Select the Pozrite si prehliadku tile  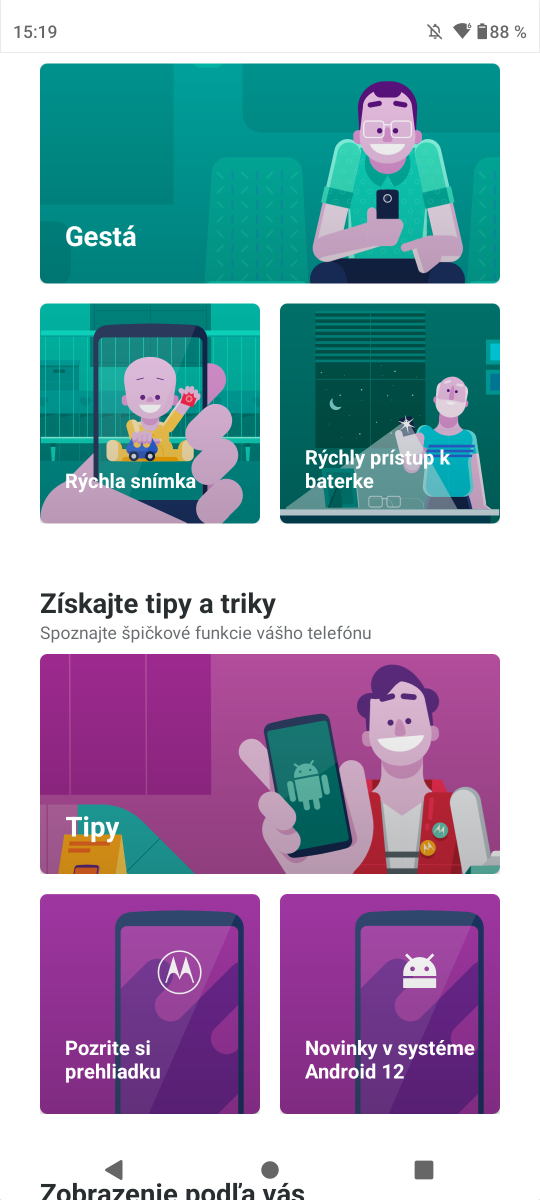[150, 1004]
